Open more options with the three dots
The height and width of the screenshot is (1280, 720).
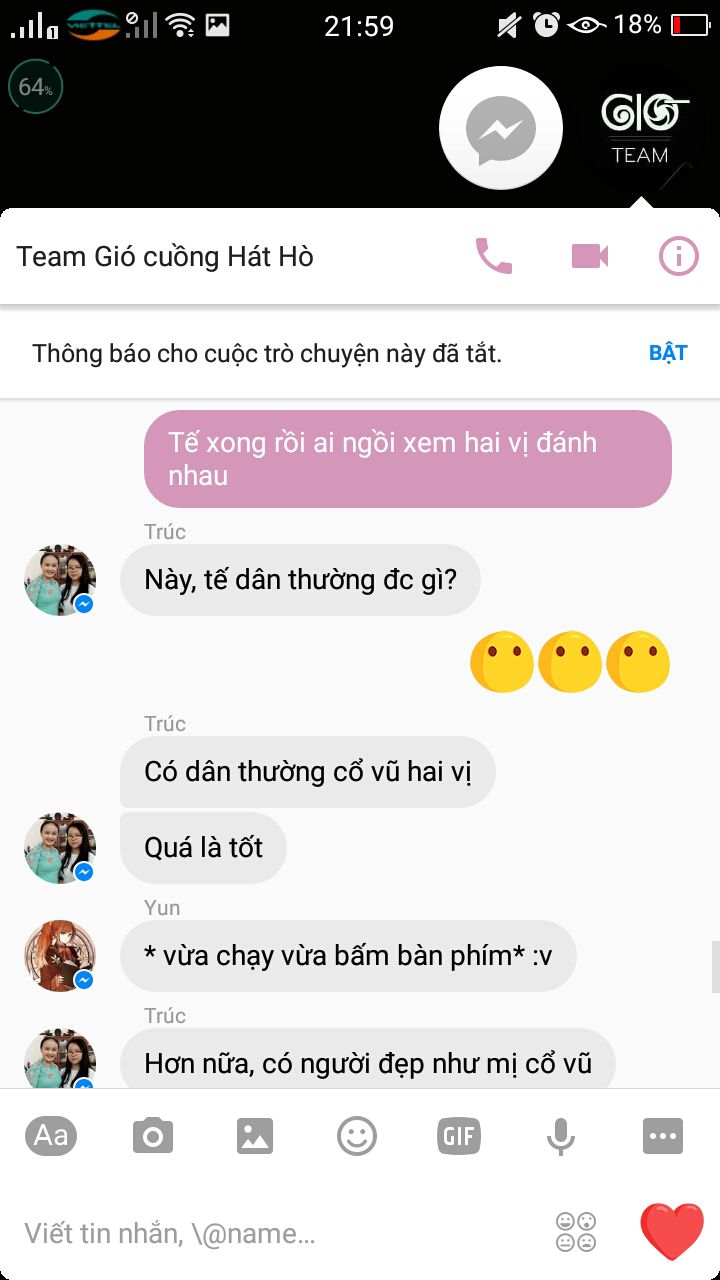[663, 1136]
